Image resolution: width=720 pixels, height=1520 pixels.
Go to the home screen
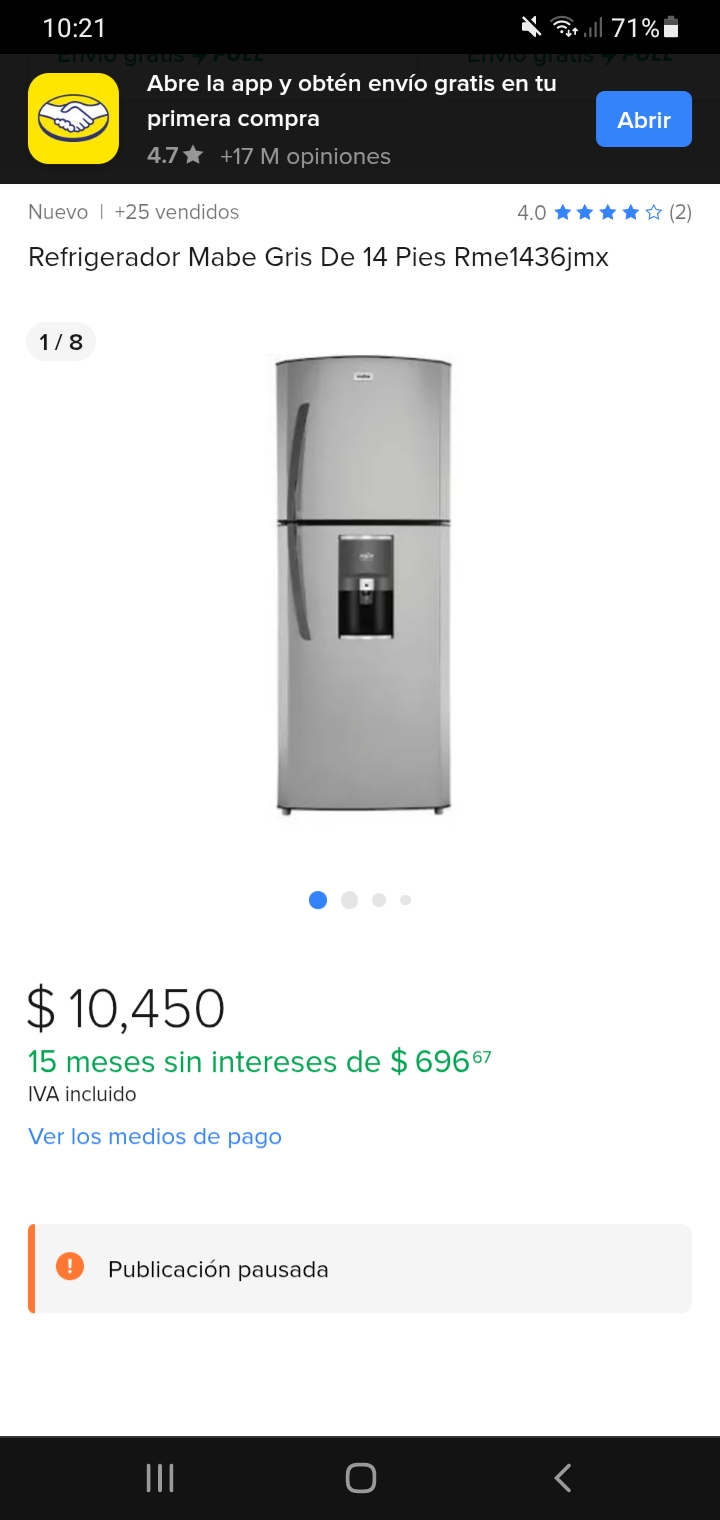pos(360,1477)
